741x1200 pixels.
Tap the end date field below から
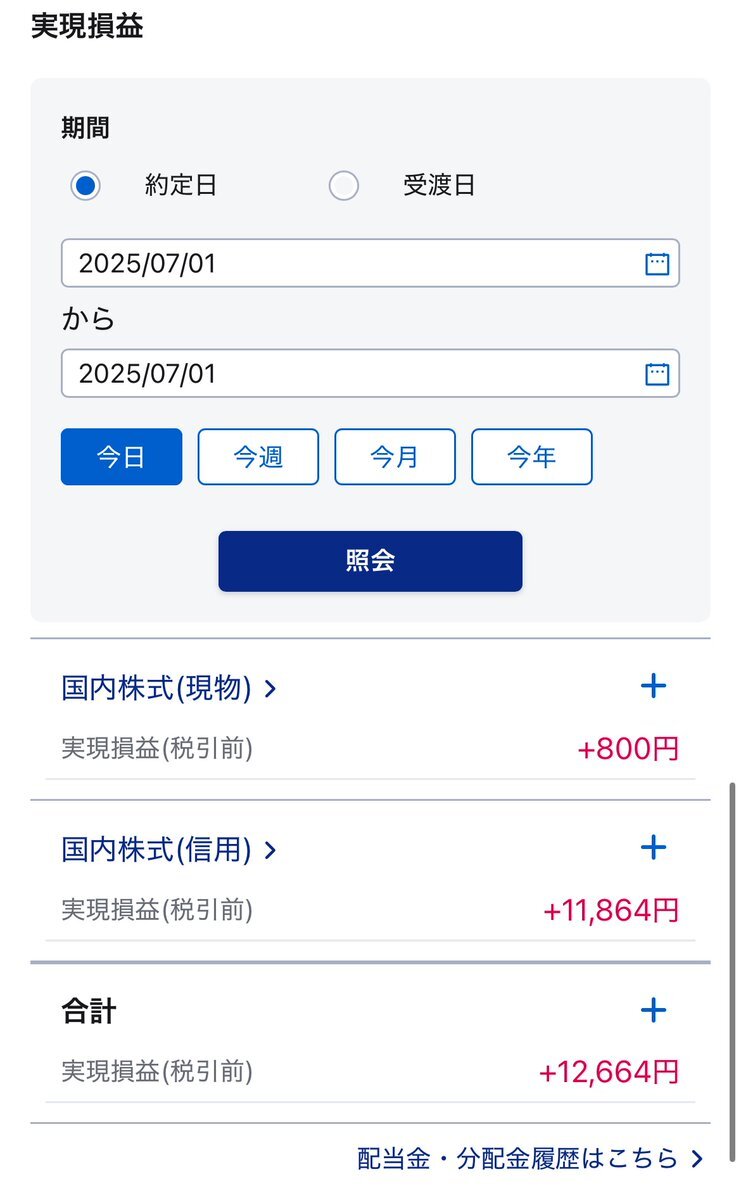[370, 374]
